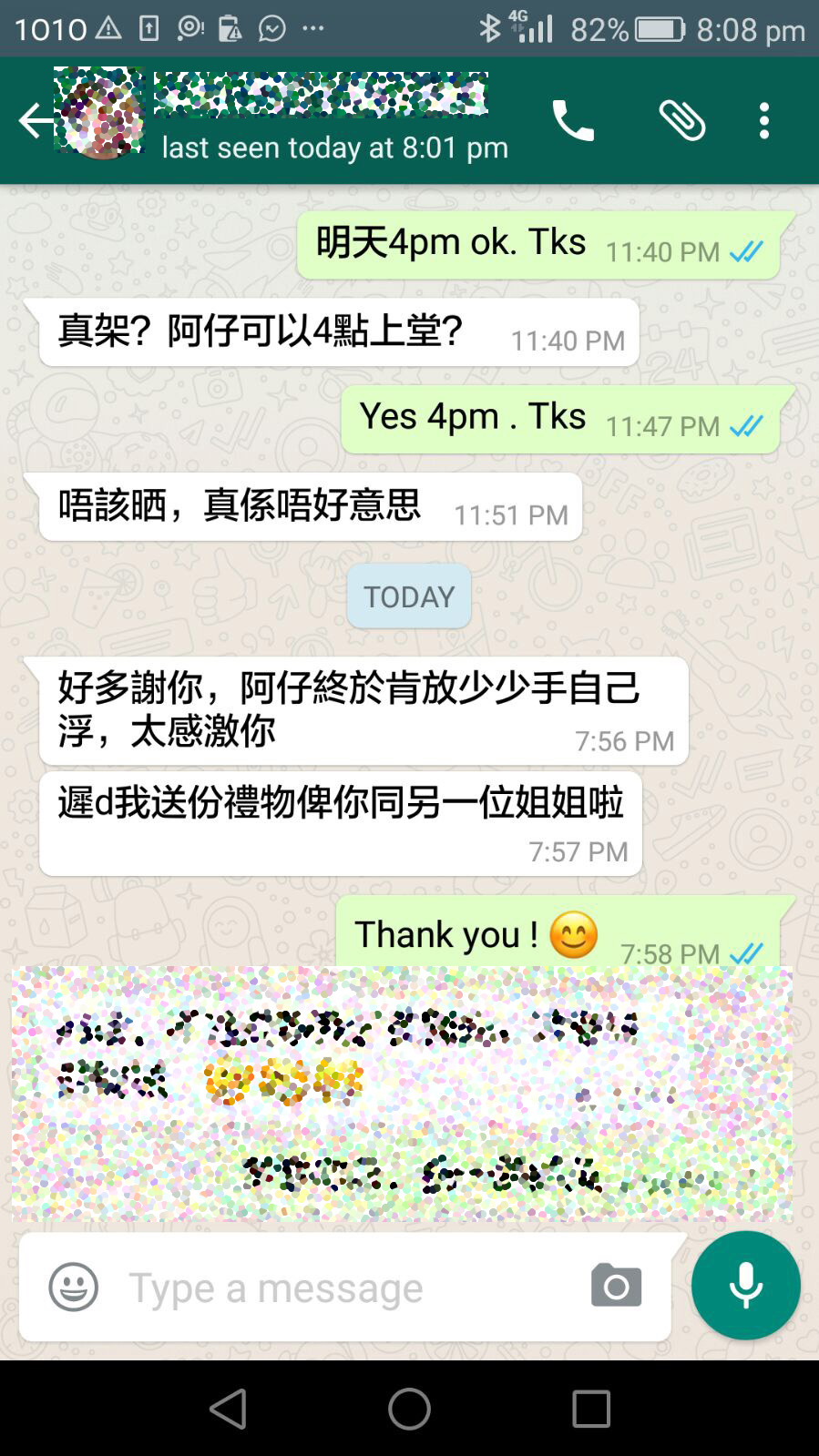This screenshot has width=819, height=1456.
Task: Tap the system home button
Action: [409, 1409]
